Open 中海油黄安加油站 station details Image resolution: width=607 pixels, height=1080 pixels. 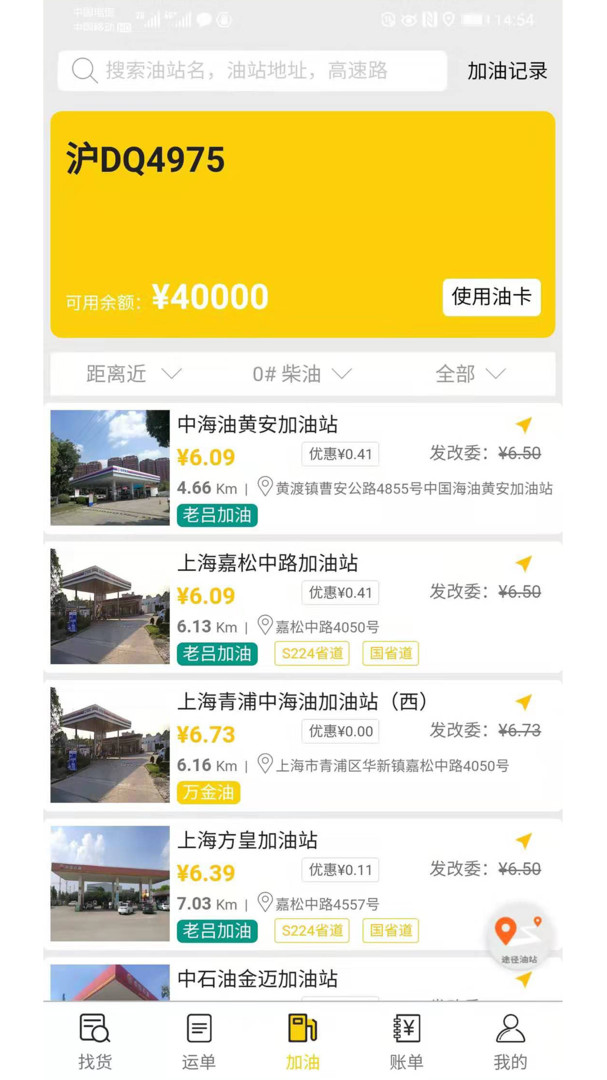click(258, 425)
